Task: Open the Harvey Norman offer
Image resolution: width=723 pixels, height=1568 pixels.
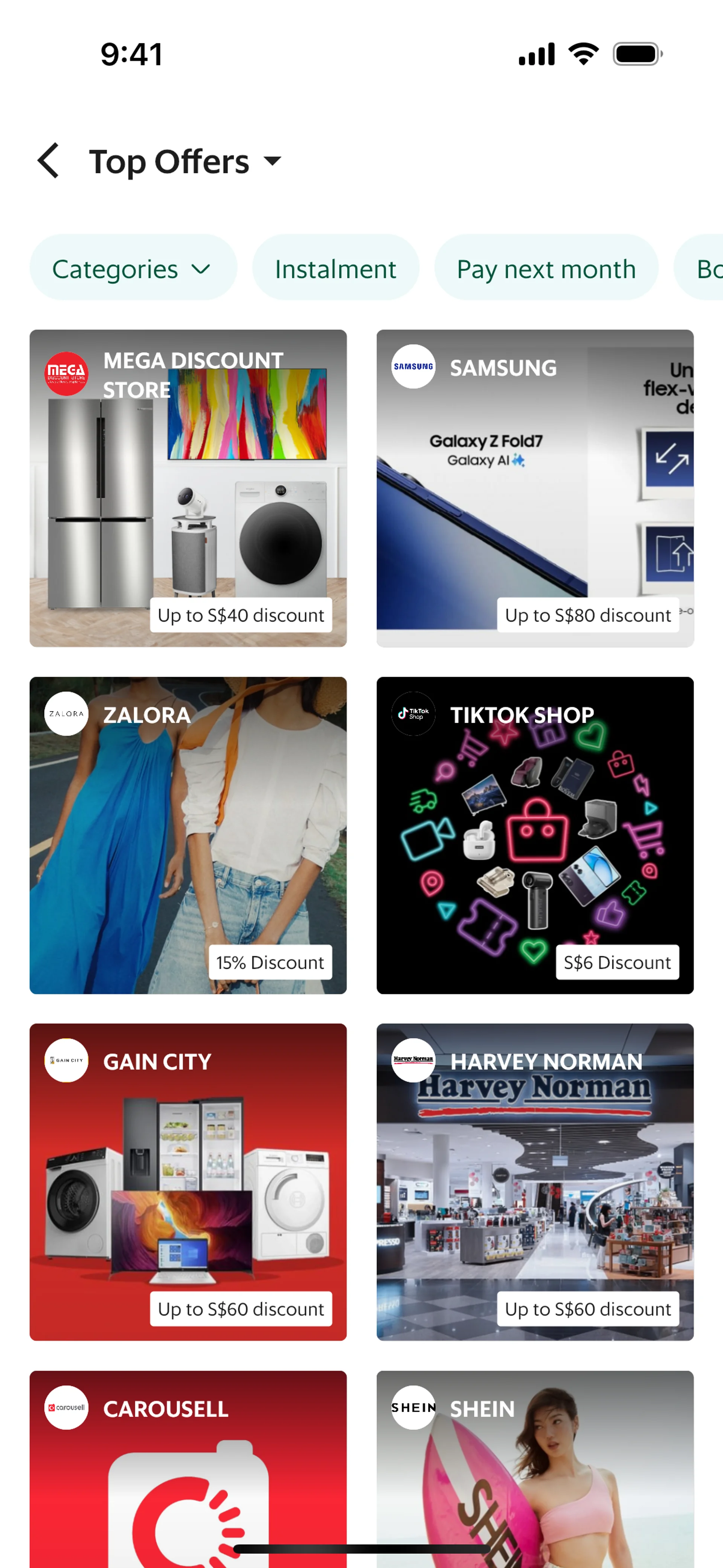Action: tap(534, 1182)
